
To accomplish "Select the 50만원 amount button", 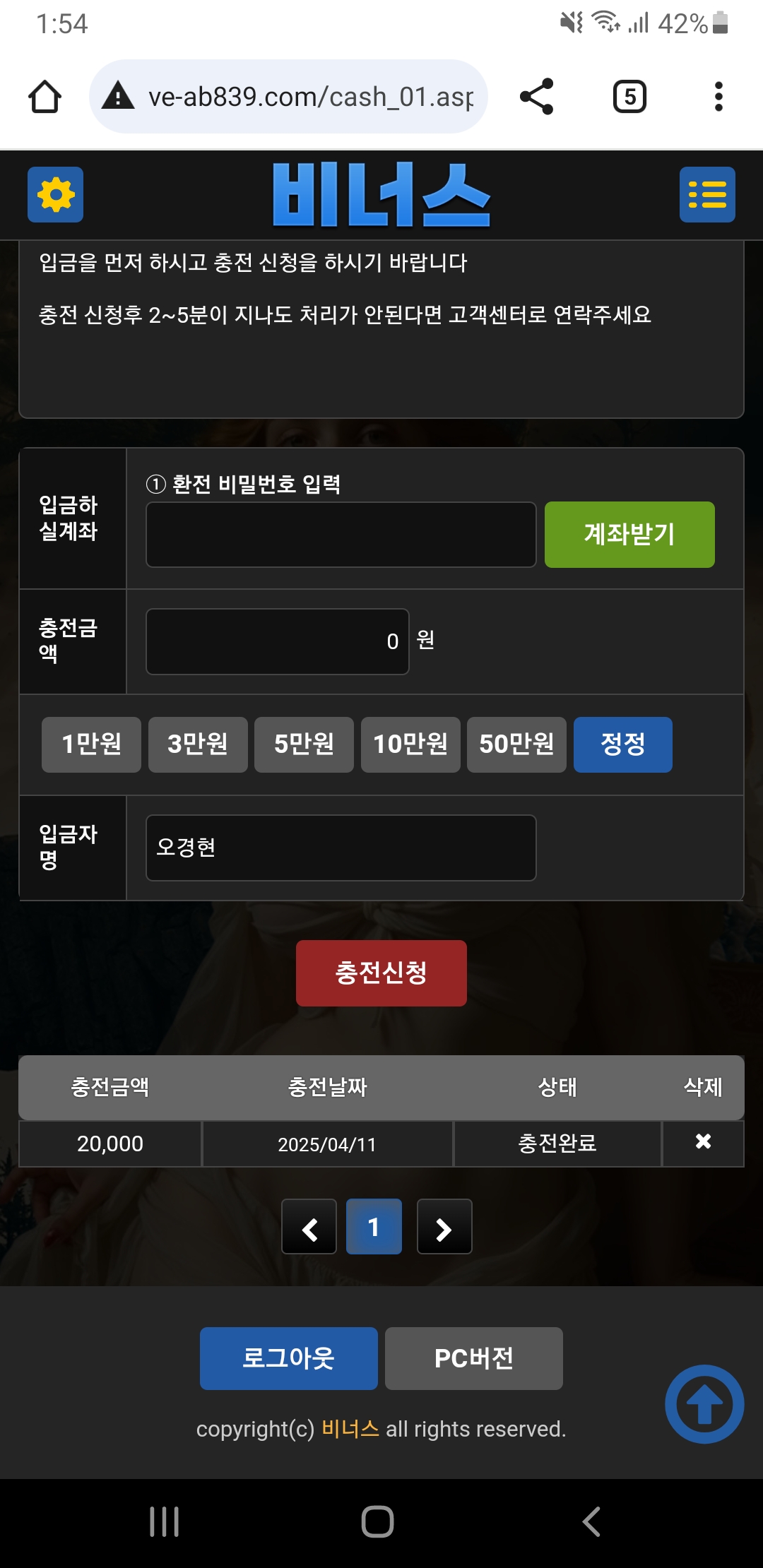I will [x=516, y=744].
